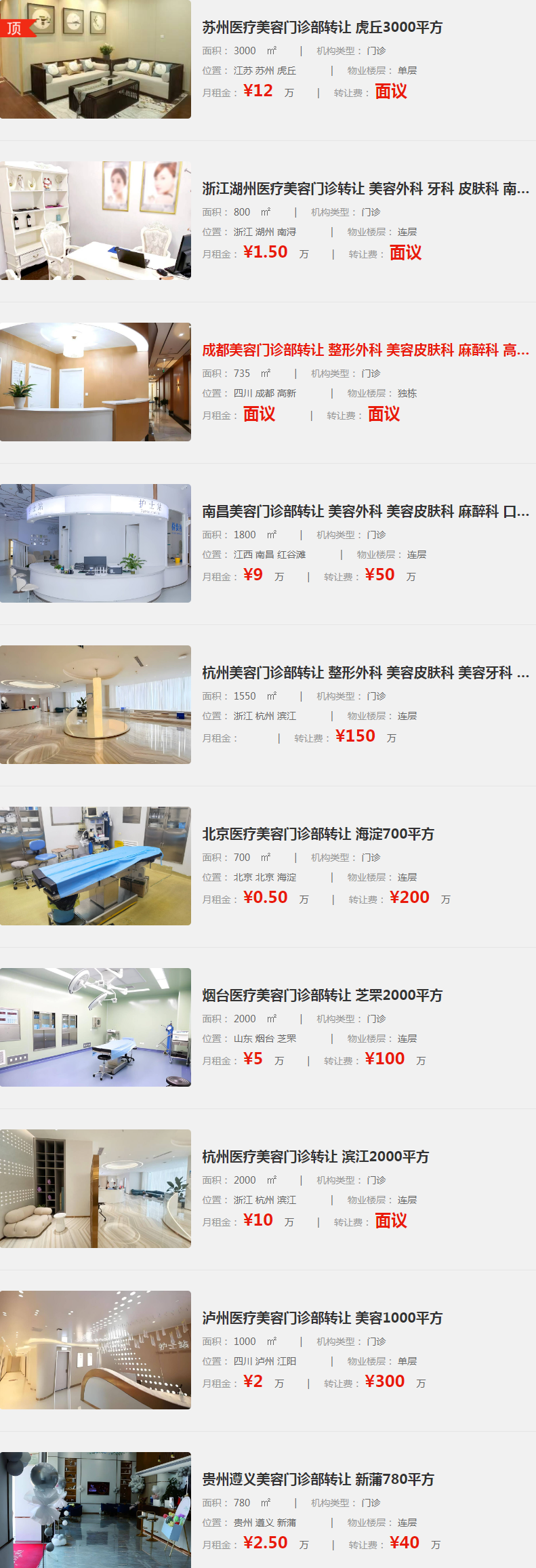The height and width of the screenshot is (1568, 536).
Task: Open the 苏州医疗美容门诊部转让 虎丘3000平方 listing
Action: coord(322,27)
